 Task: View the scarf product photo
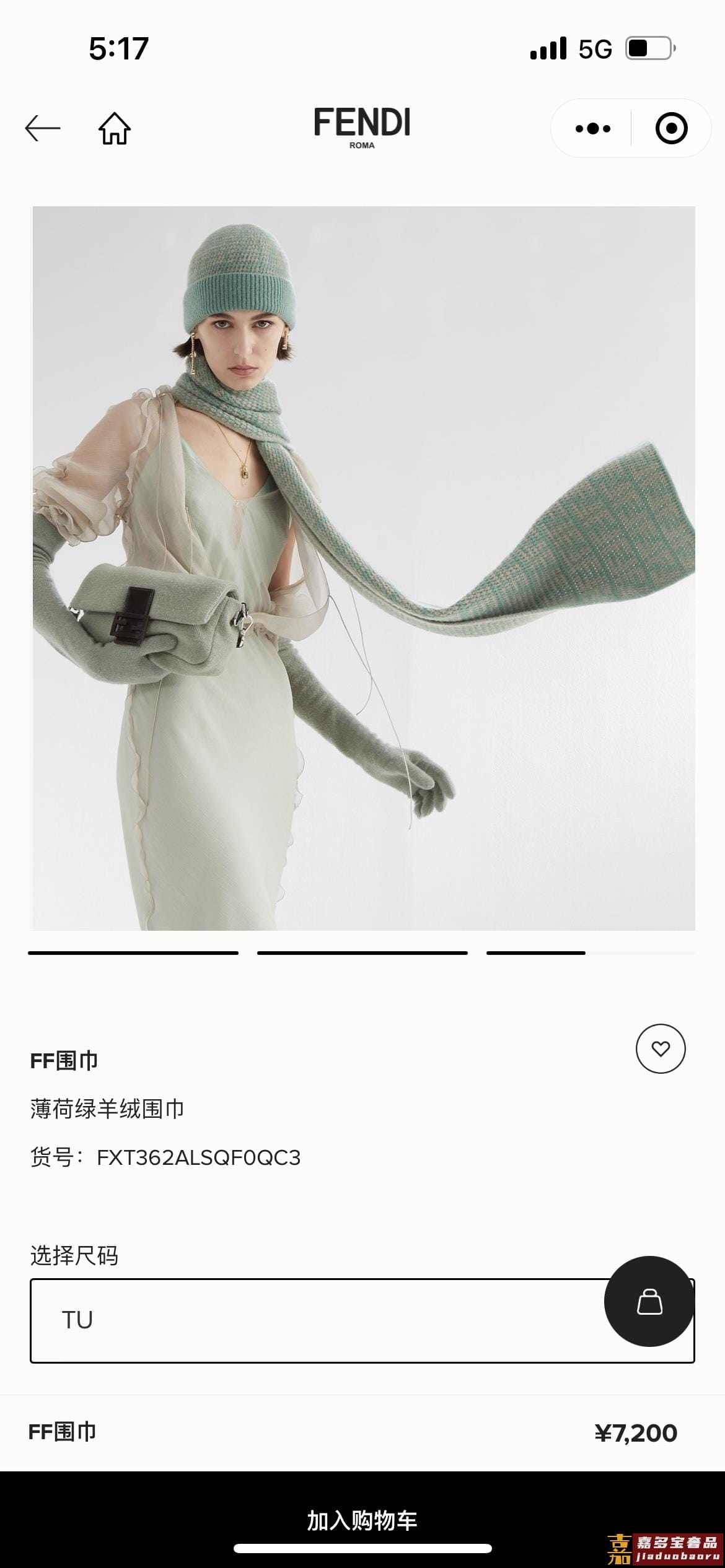click(363, 568)
